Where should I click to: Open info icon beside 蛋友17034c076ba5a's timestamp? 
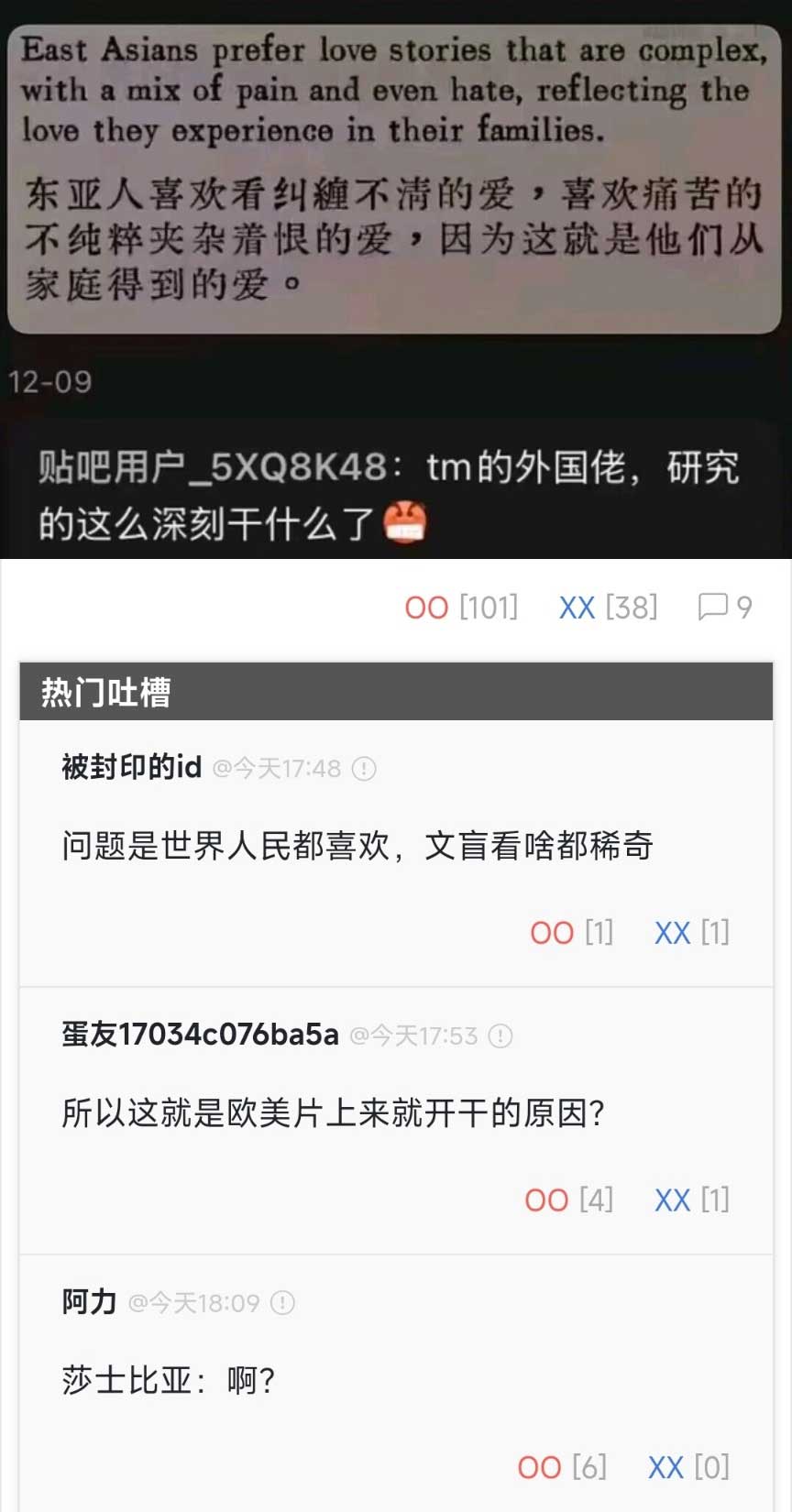pyautogui.click(x=500, y=1036)
